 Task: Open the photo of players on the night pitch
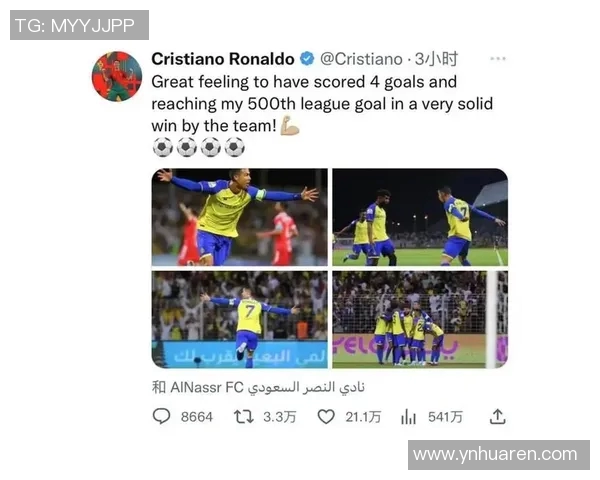[419, 216]
